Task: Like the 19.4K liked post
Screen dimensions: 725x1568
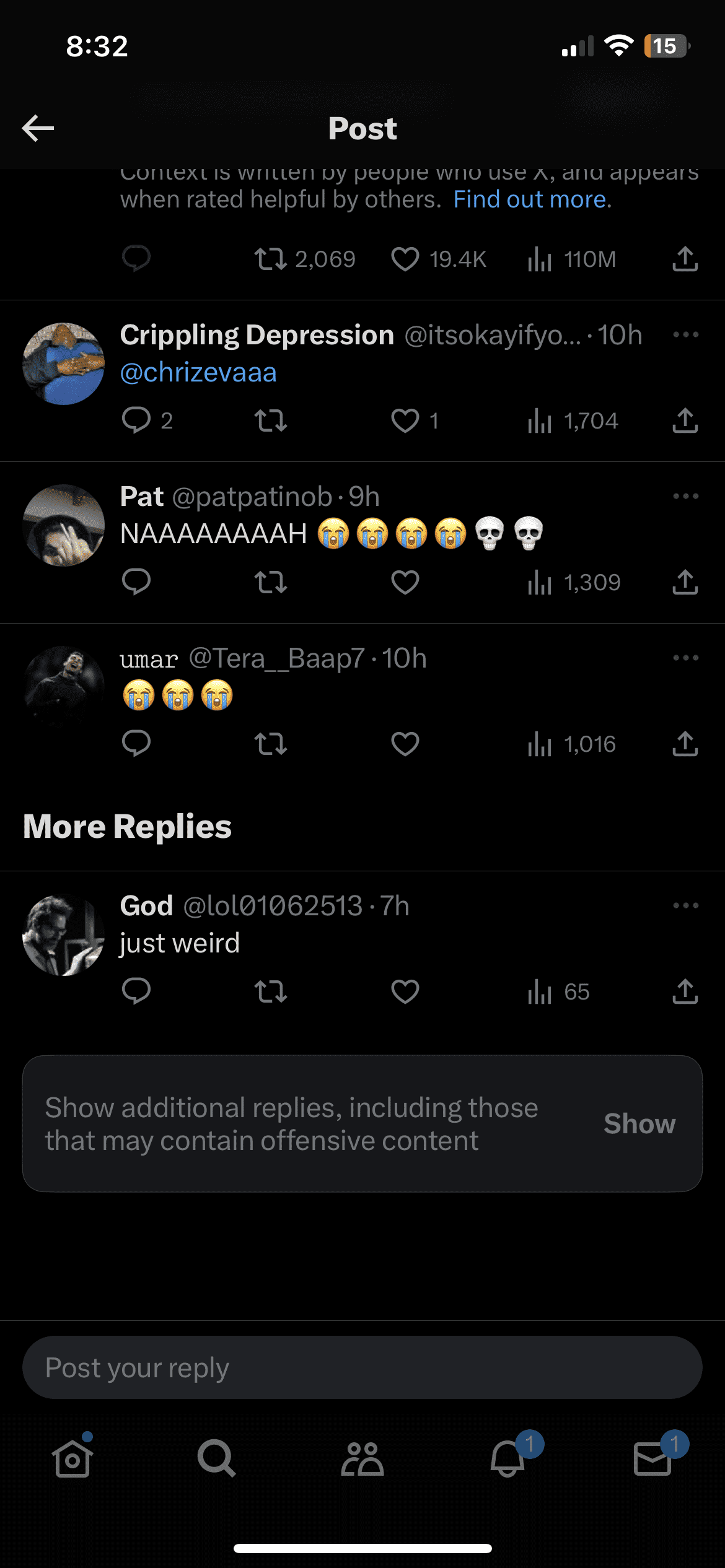Action: 406,259
